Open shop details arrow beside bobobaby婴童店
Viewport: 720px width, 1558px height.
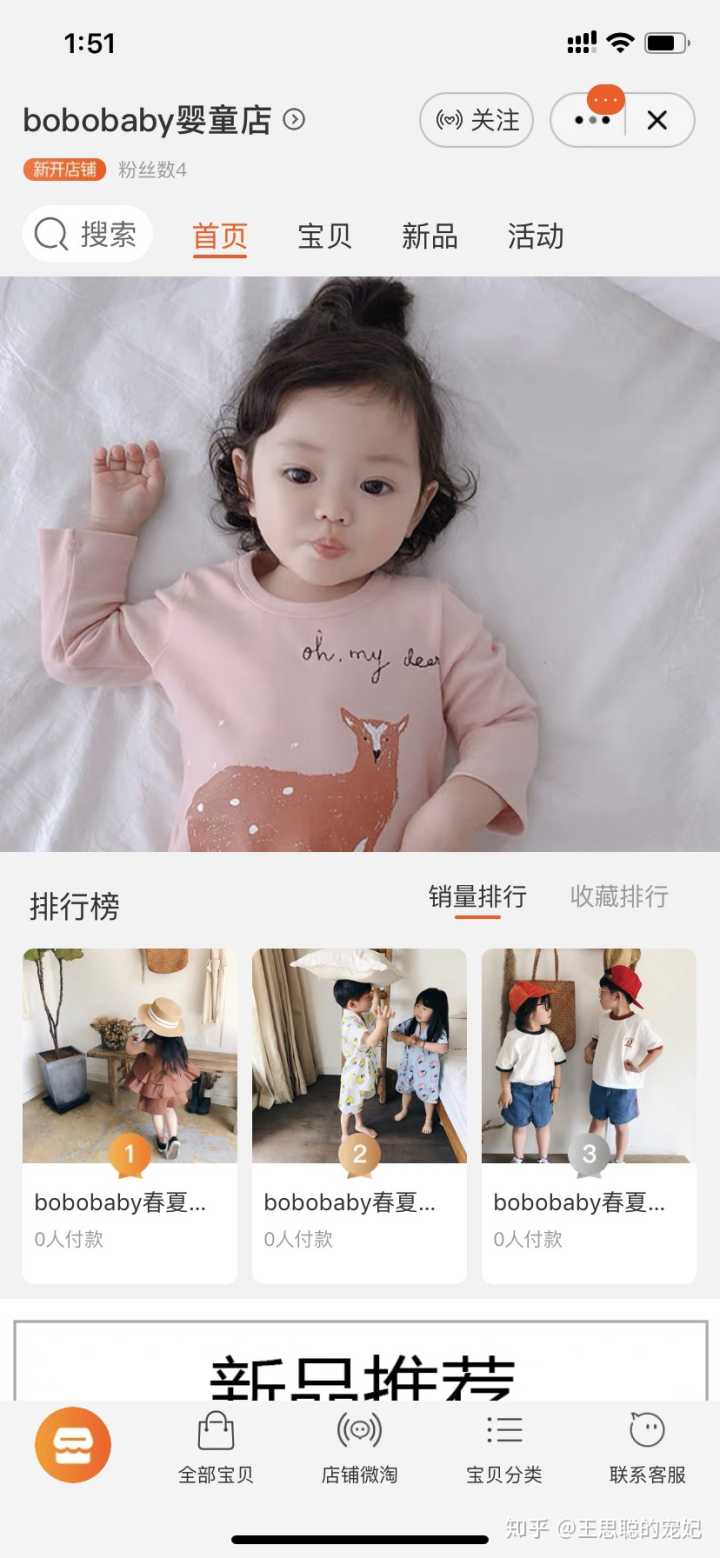(294, 120)
